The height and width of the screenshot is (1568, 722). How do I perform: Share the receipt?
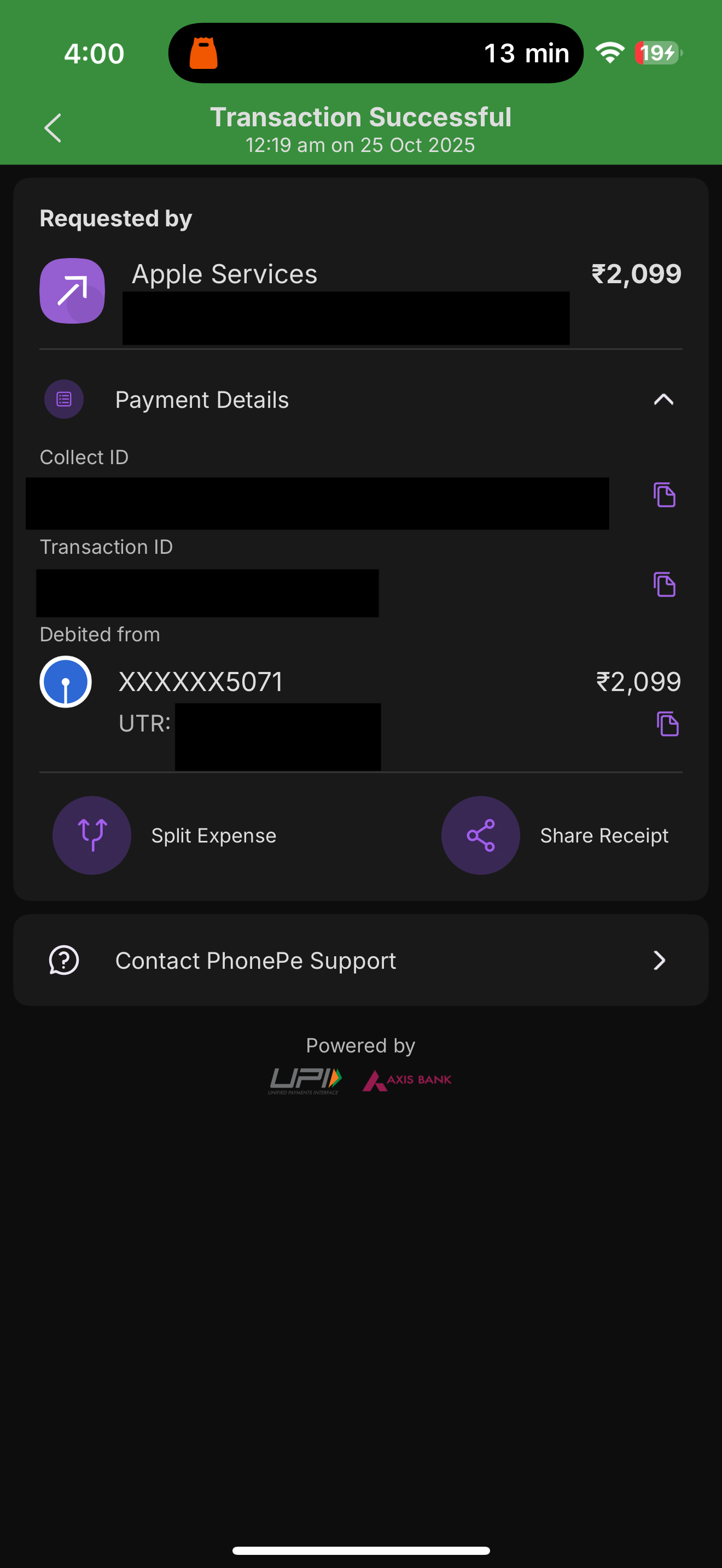click(555, 835)
